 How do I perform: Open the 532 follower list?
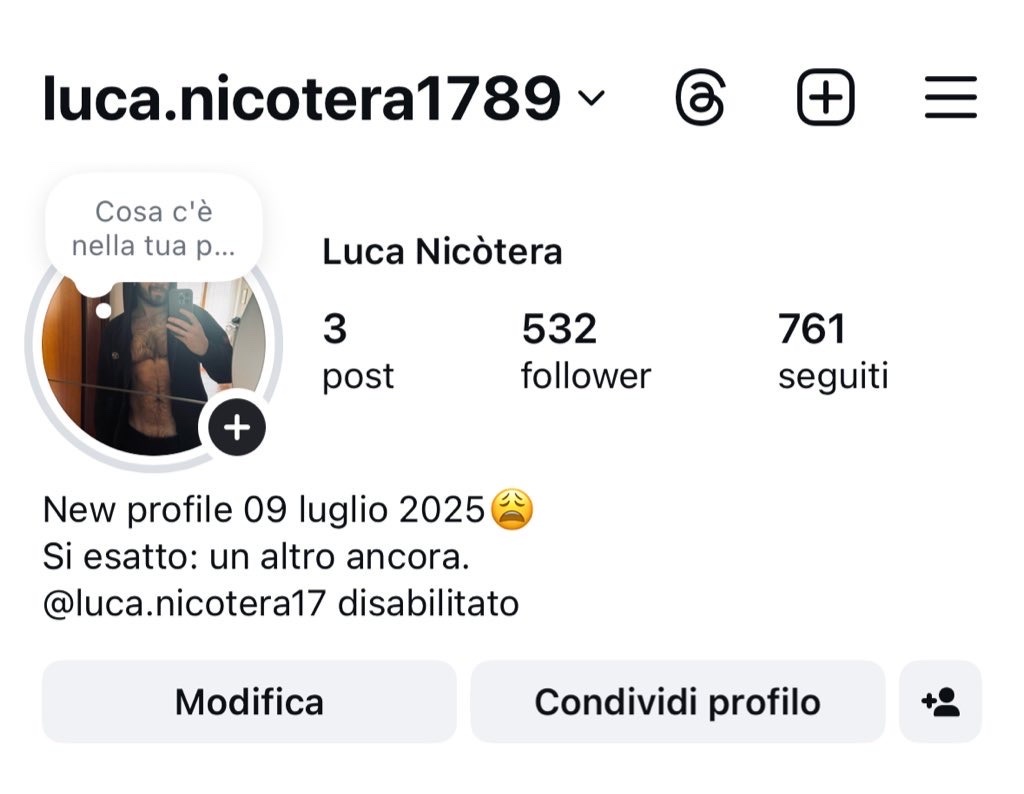[x=585, y=351]
